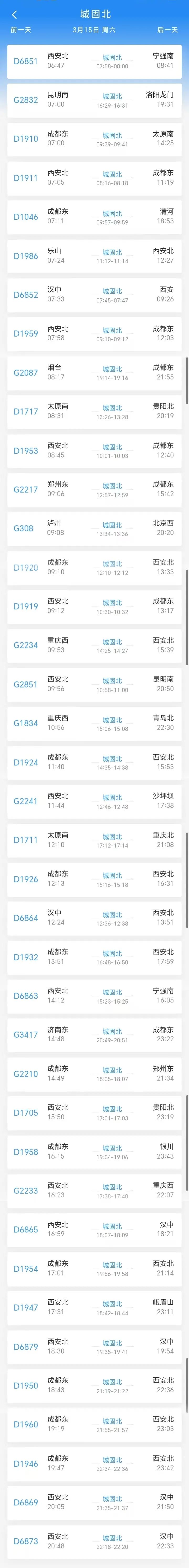
Task: Select train D1910 to 太原南
Action: coord(94,139)
